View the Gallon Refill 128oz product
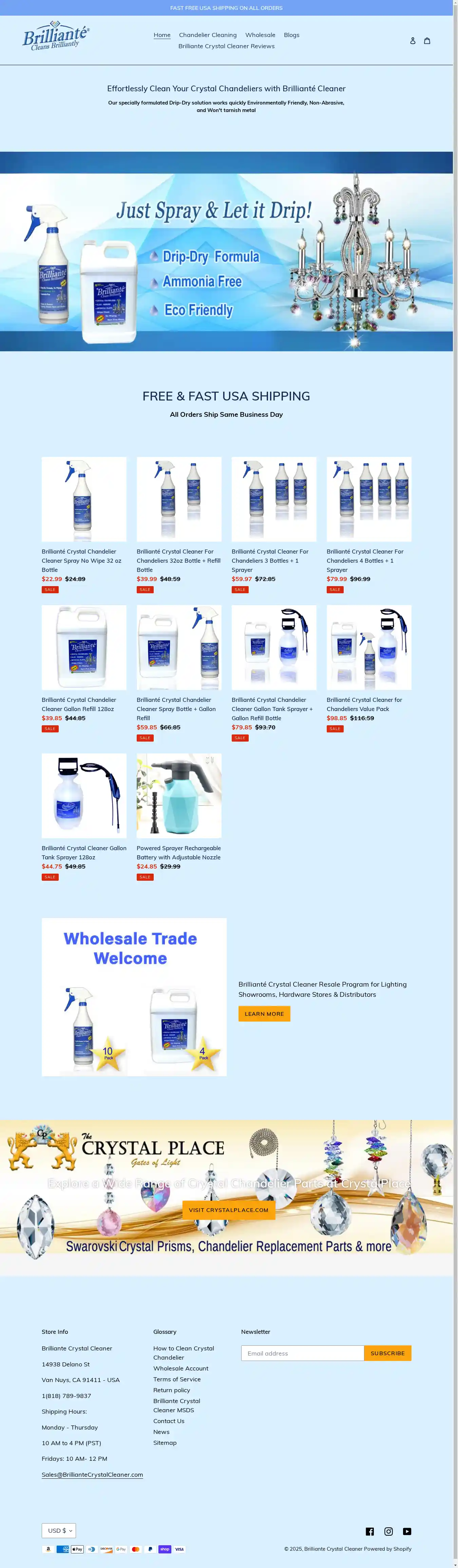 point(84,648)
